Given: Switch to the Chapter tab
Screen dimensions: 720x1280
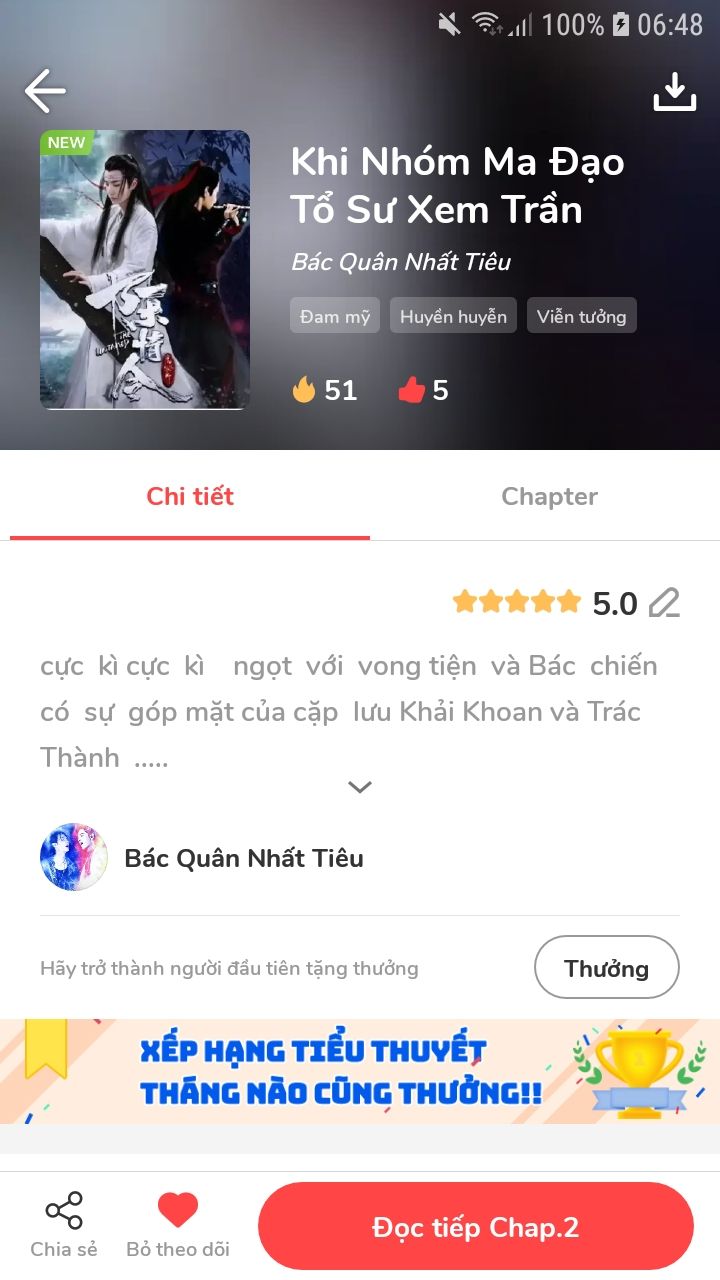Looking at the screenshot, I should click(549, 496).
